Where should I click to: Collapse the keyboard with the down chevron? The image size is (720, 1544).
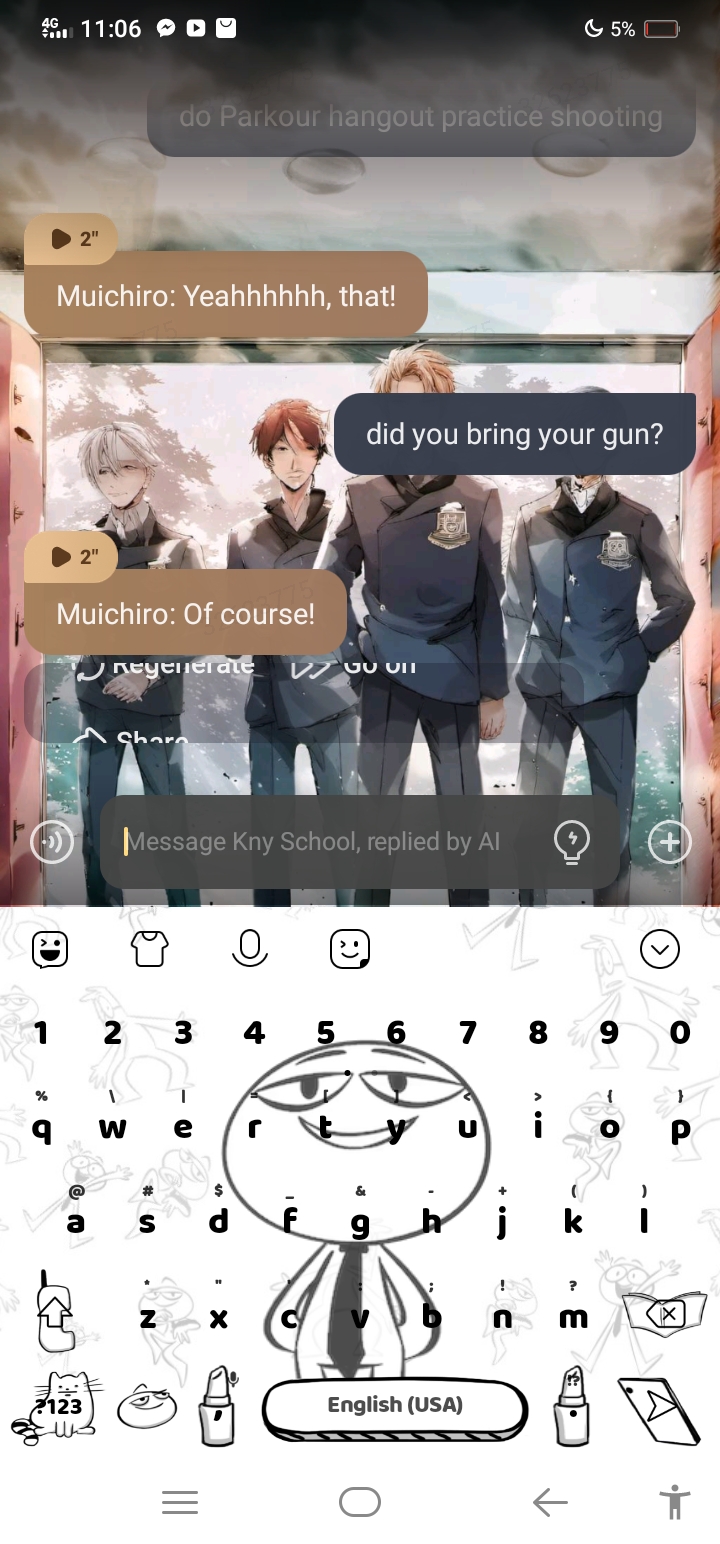660,949
